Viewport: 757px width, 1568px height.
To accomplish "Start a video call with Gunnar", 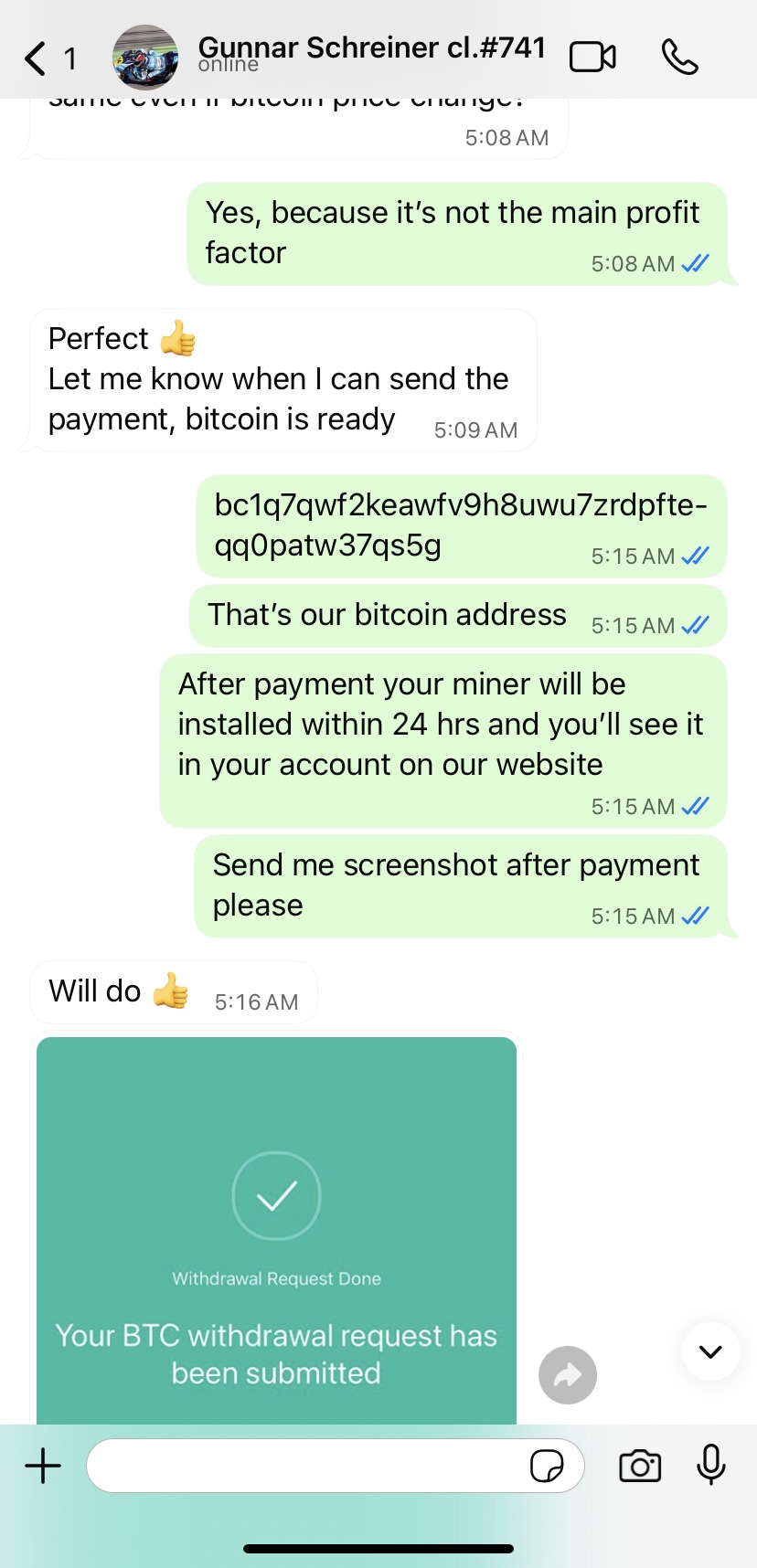I will tap(592, 58).
